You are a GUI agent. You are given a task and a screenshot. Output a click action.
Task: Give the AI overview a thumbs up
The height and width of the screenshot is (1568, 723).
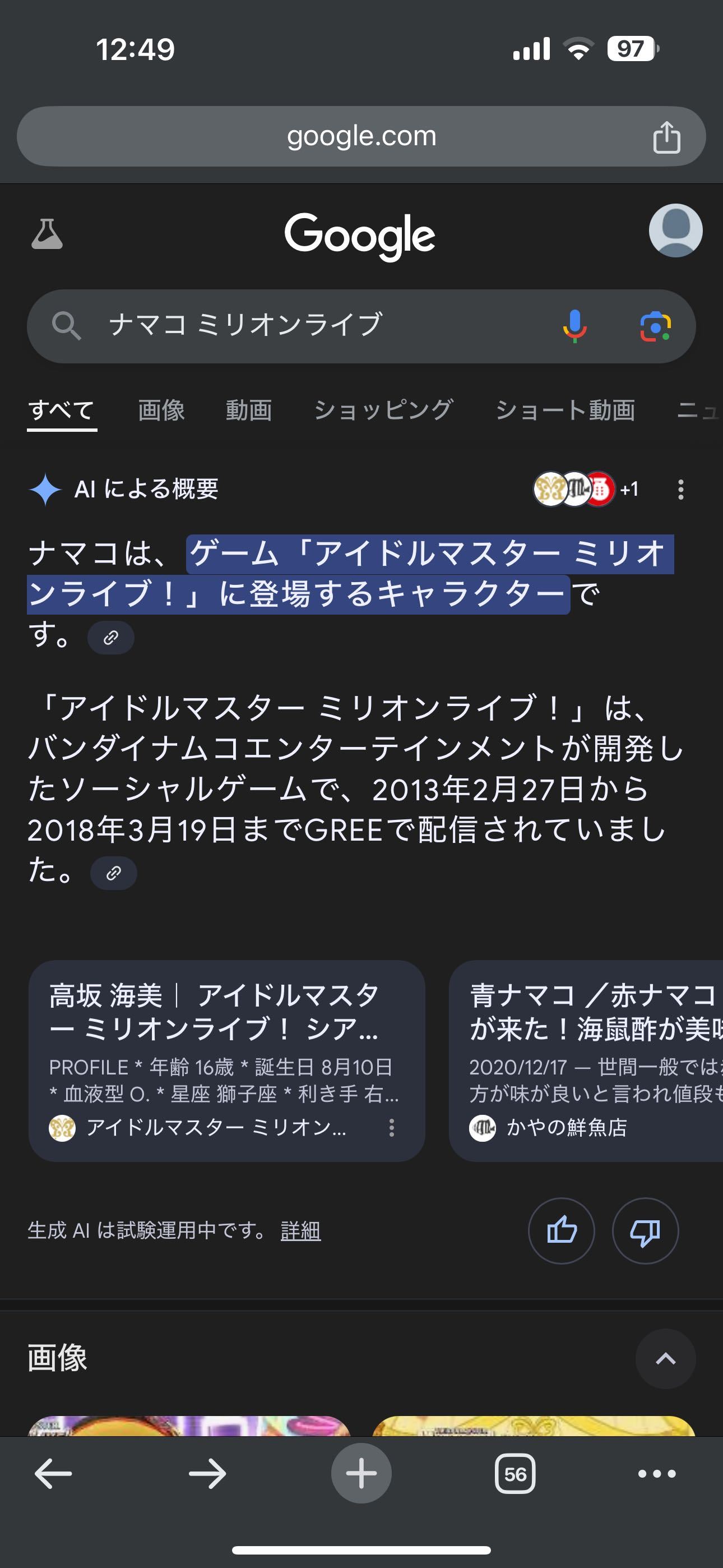pyautogui.click(x=561, y=1231)
